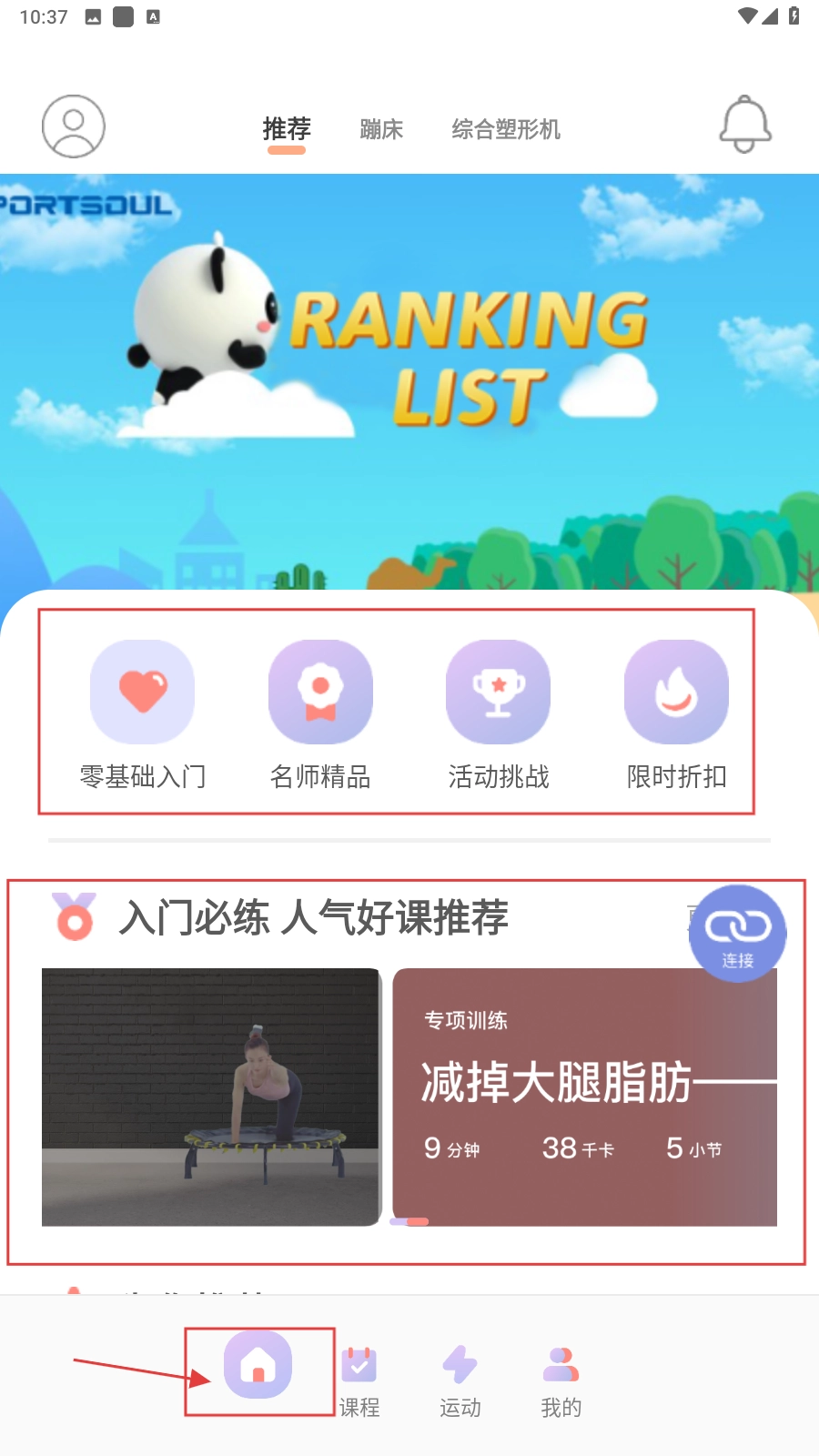Go to the home tab in bottom bar
The width and height of the screenshot is (819, 1456).
coord(258,1365)
